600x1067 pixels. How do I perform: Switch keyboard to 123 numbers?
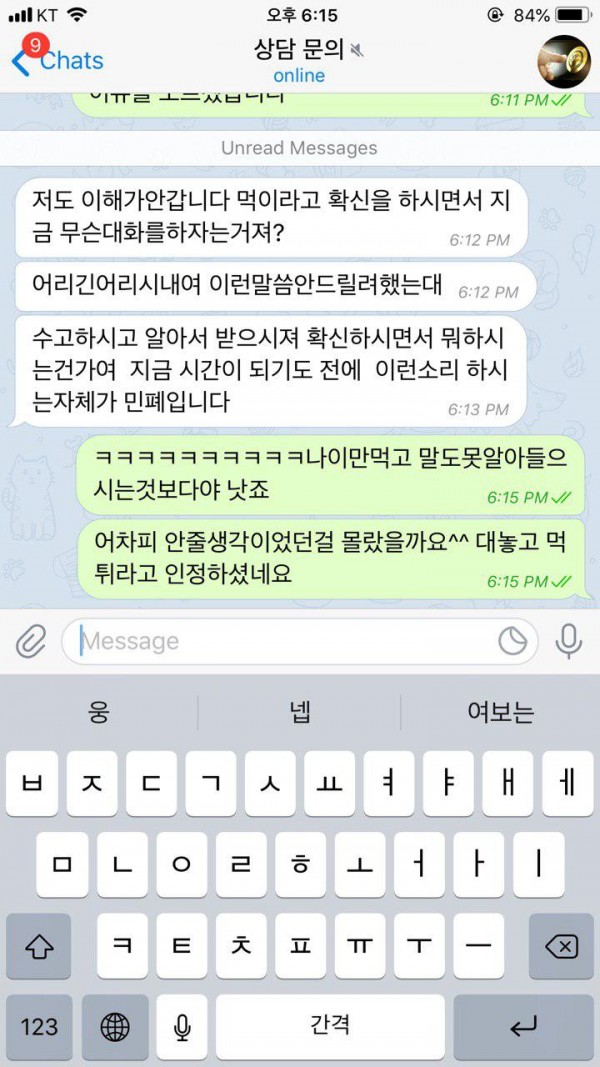[x=38, y=1026]
